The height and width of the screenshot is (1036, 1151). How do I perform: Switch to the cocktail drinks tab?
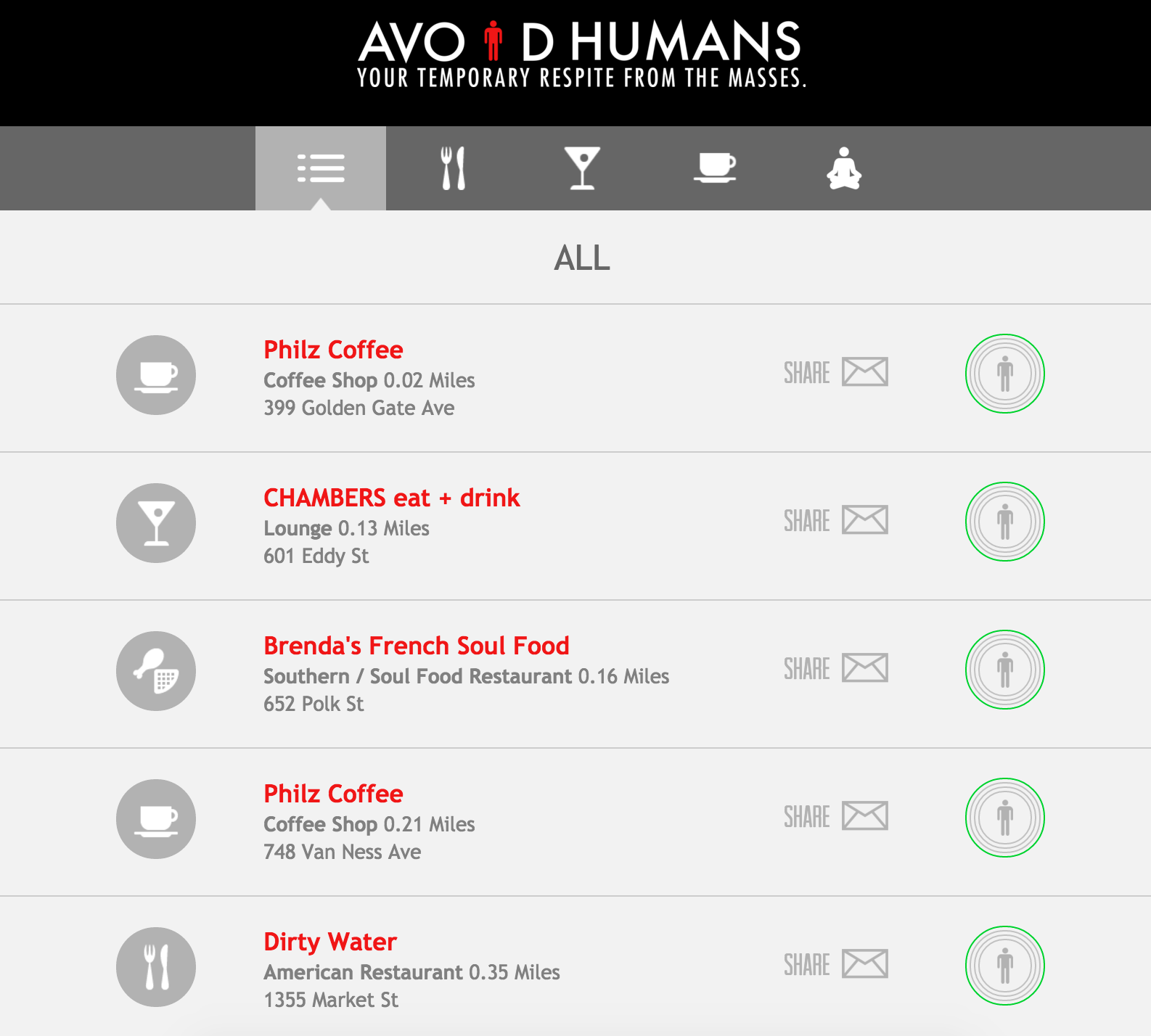583,168
